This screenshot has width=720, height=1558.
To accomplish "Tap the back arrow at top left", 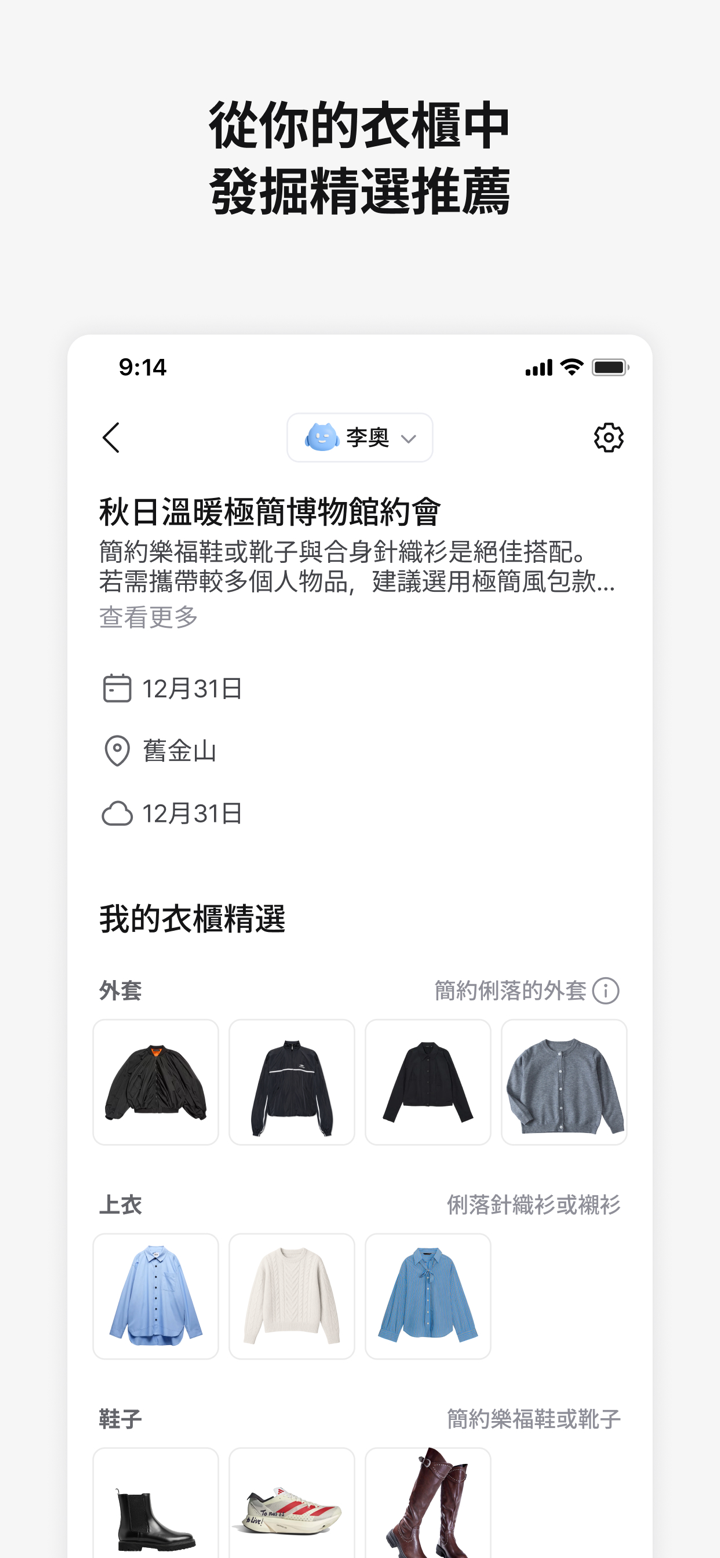I will [x=111, y=437].
